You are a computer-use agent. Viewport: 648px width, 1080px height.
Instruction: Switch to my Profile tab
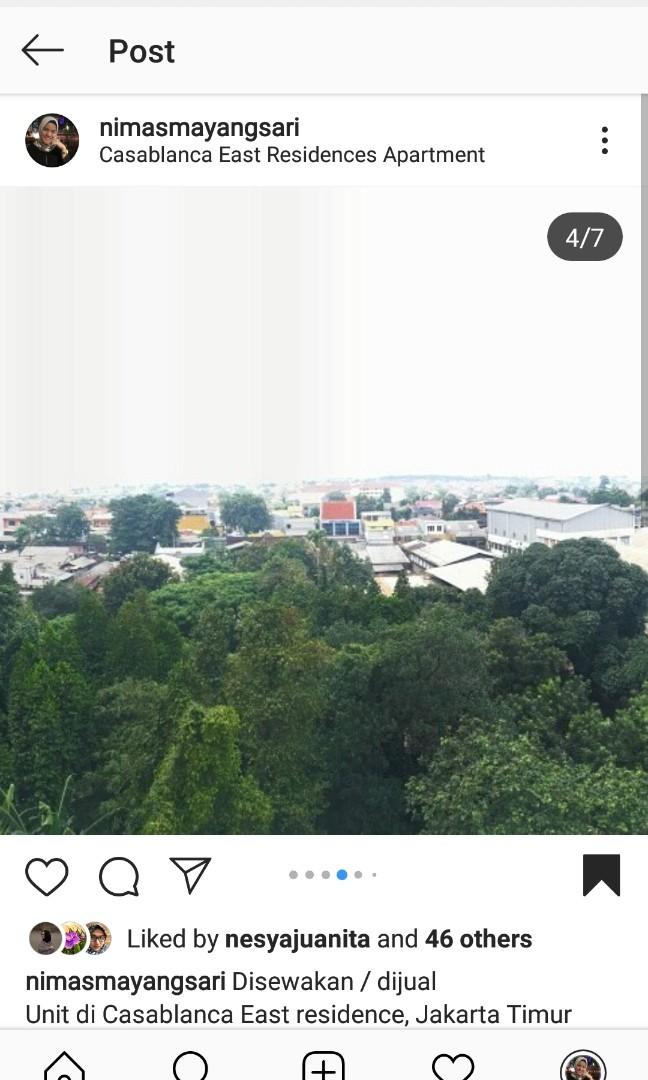tap(583, 1066)
